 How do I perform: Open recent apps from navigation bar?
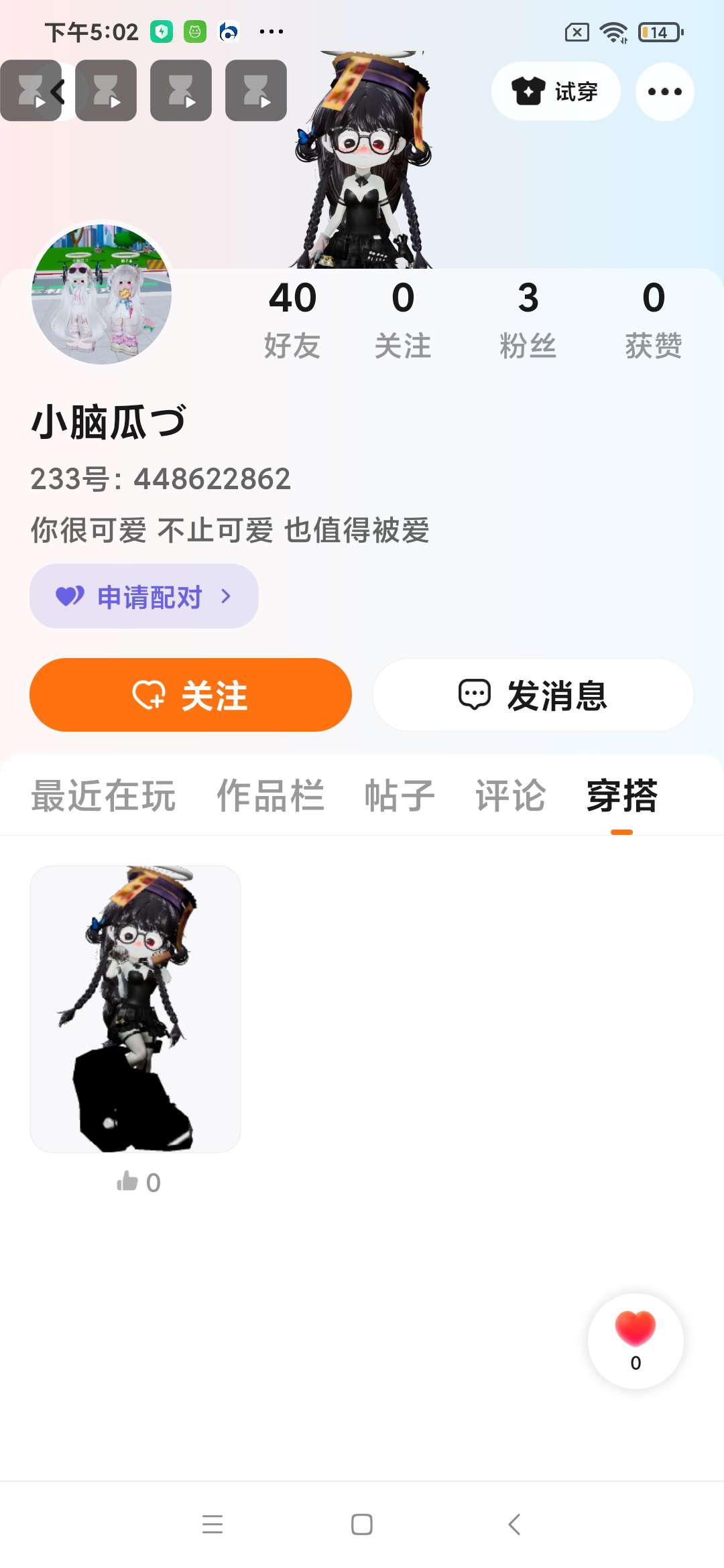pos(213,1524)
